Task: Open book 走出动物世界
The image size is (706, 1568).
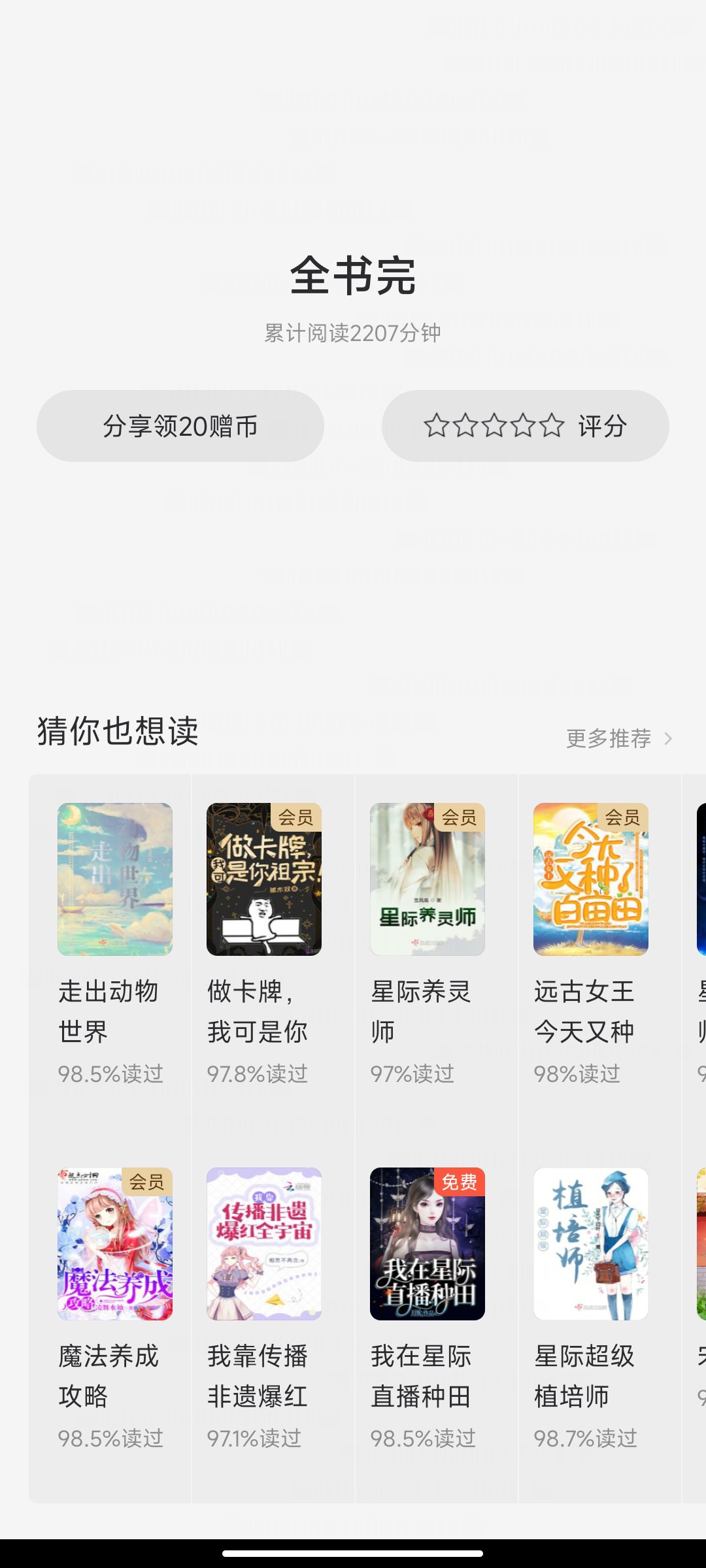Action: 114,879
